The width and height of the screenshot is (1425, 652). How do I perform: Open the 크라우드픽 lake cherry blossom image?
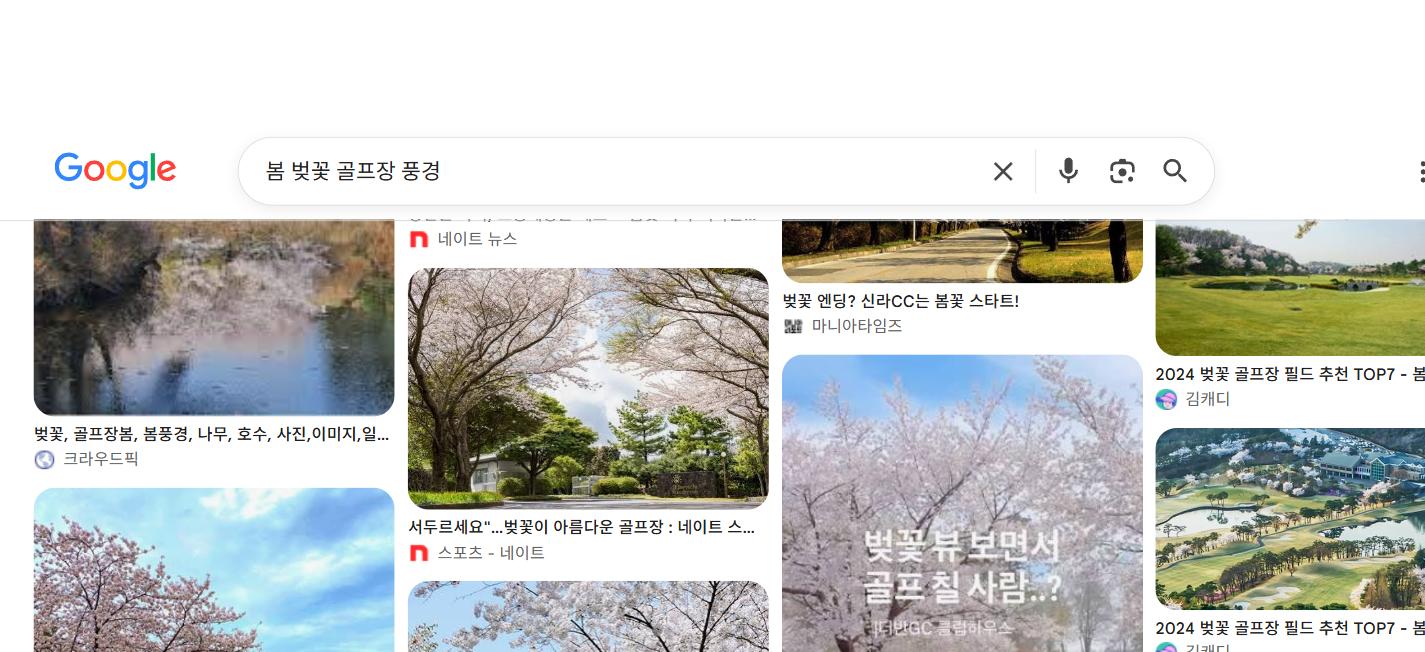214,318
